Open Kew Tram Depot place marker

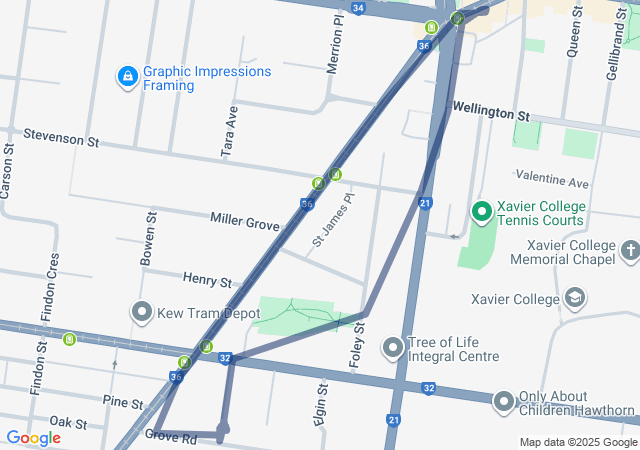tap(140, 312)
